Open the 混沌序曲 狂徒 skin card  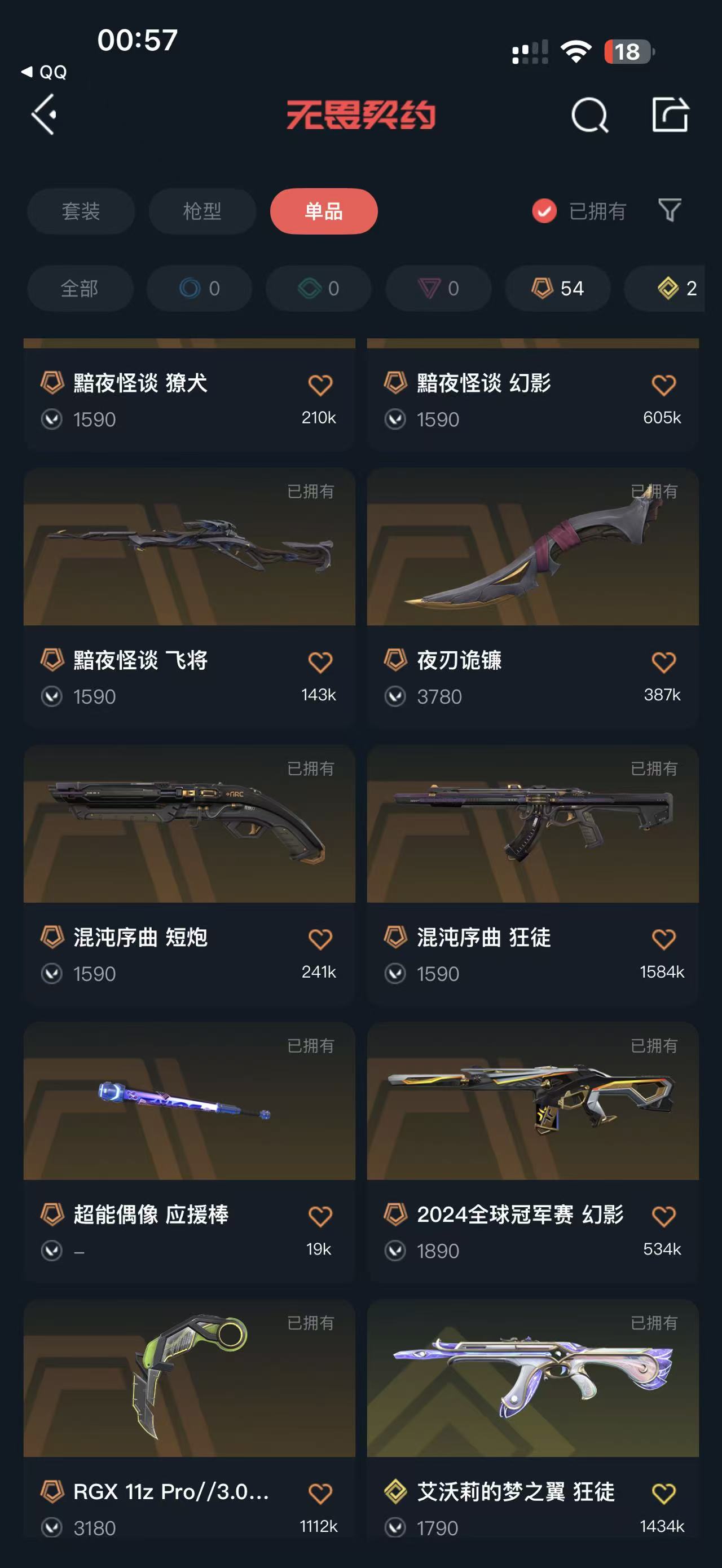[x=532, y=874]
